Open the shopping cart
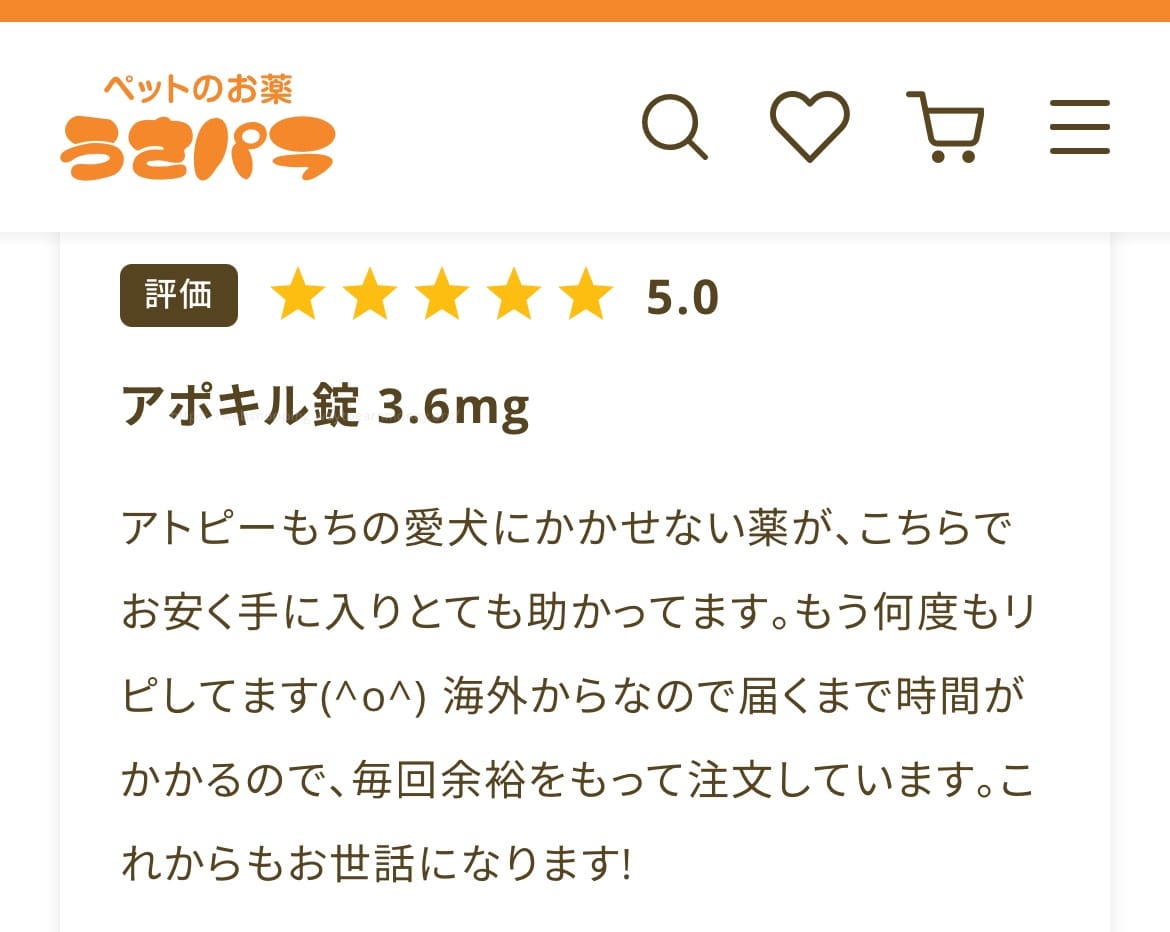The image size is (1170, 932). pos(945,127)
